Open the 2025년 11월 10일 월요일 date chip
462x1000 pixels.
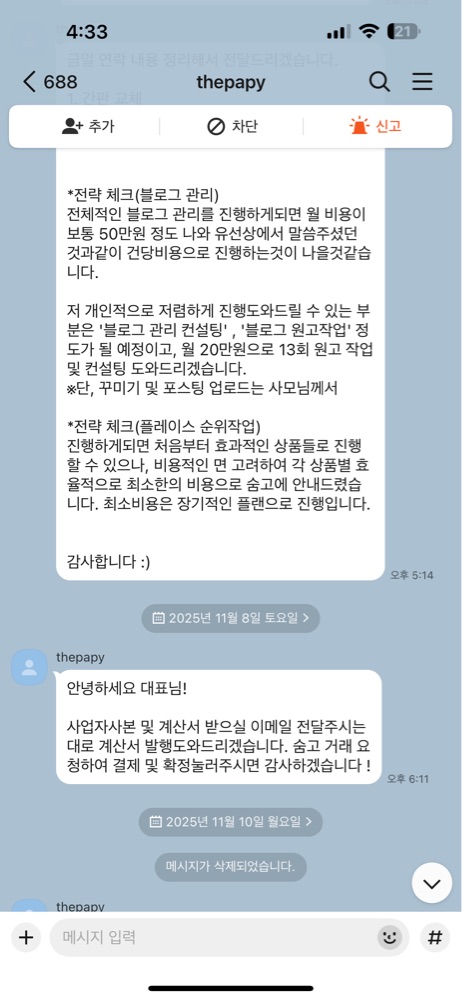[x=230, y=822]
